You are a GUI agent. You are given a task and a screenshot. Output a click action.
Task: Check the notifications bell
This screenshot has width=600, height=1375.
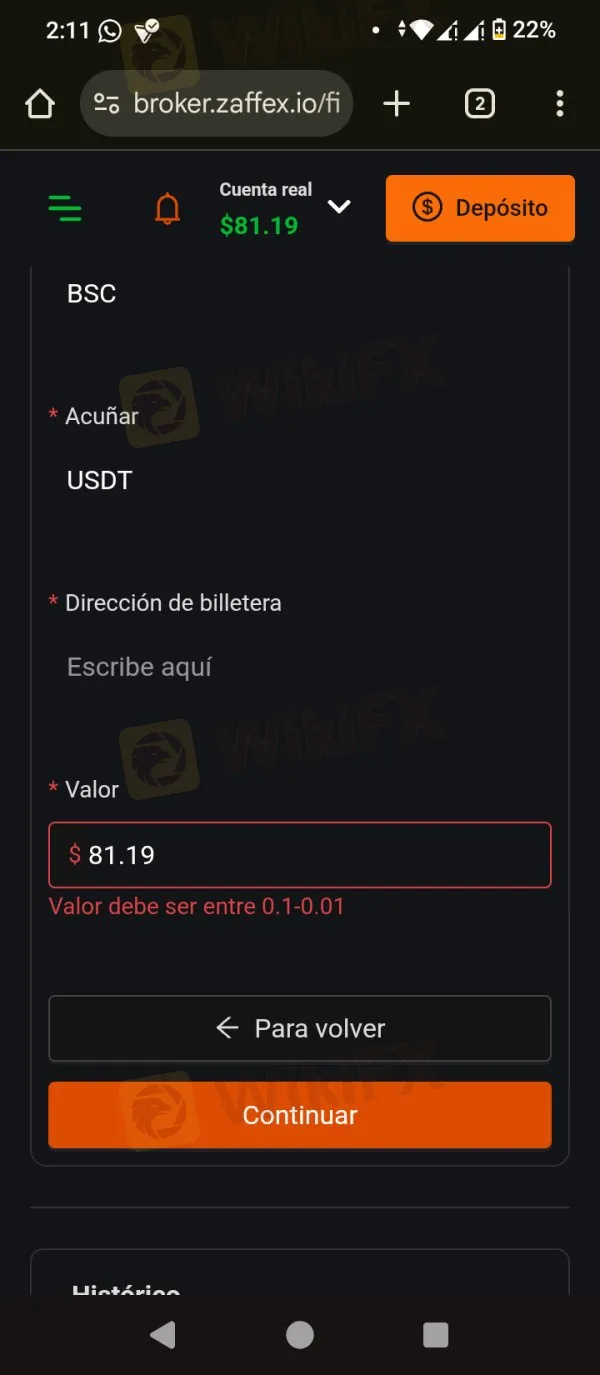(167, 208)
